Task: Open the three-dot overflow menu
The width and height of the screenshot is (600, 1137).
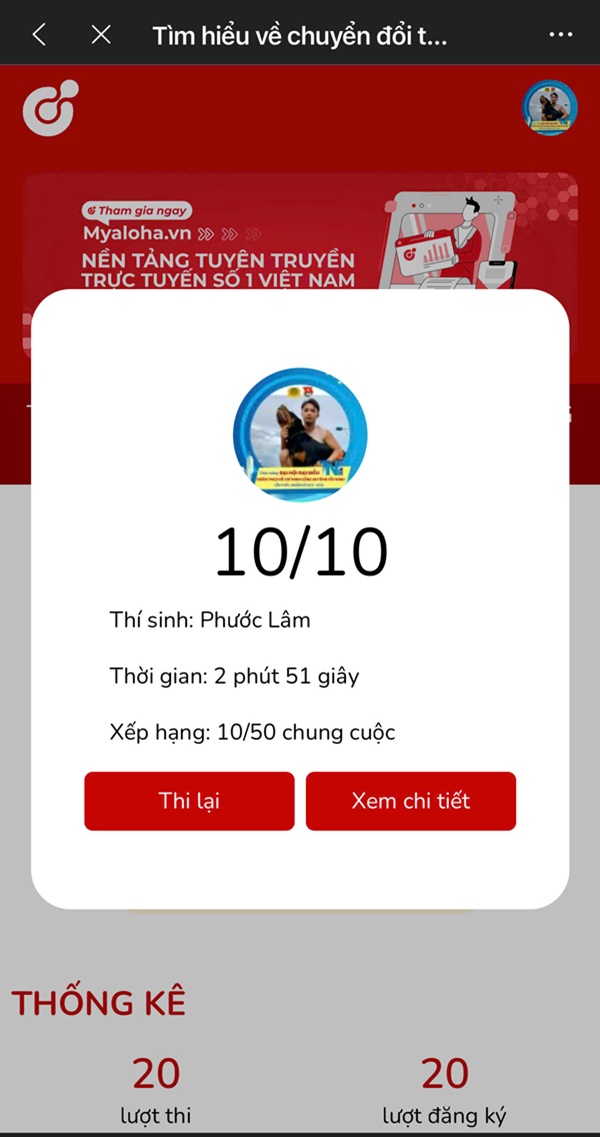Action: (x=561, y=35)
